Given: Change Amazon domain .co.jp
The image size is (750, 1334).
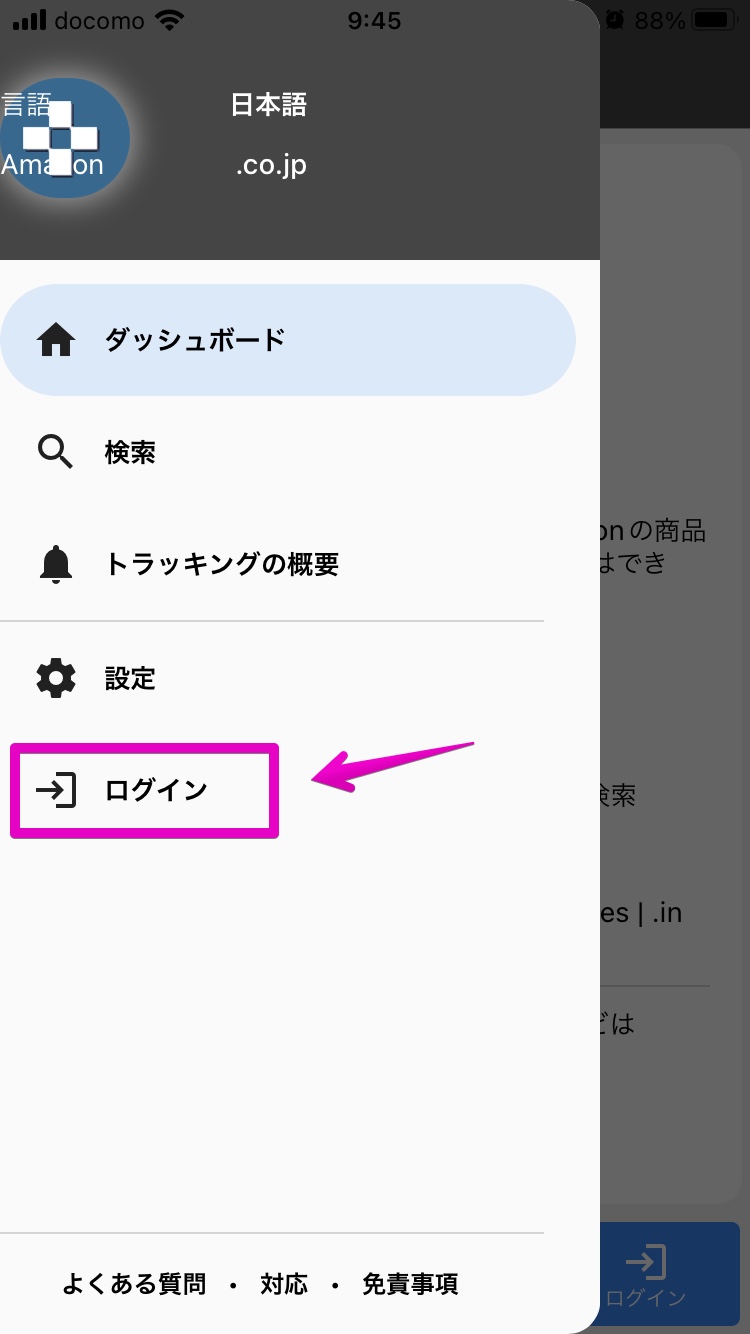Looking at the screenshot, I should [x=270, y=166].
